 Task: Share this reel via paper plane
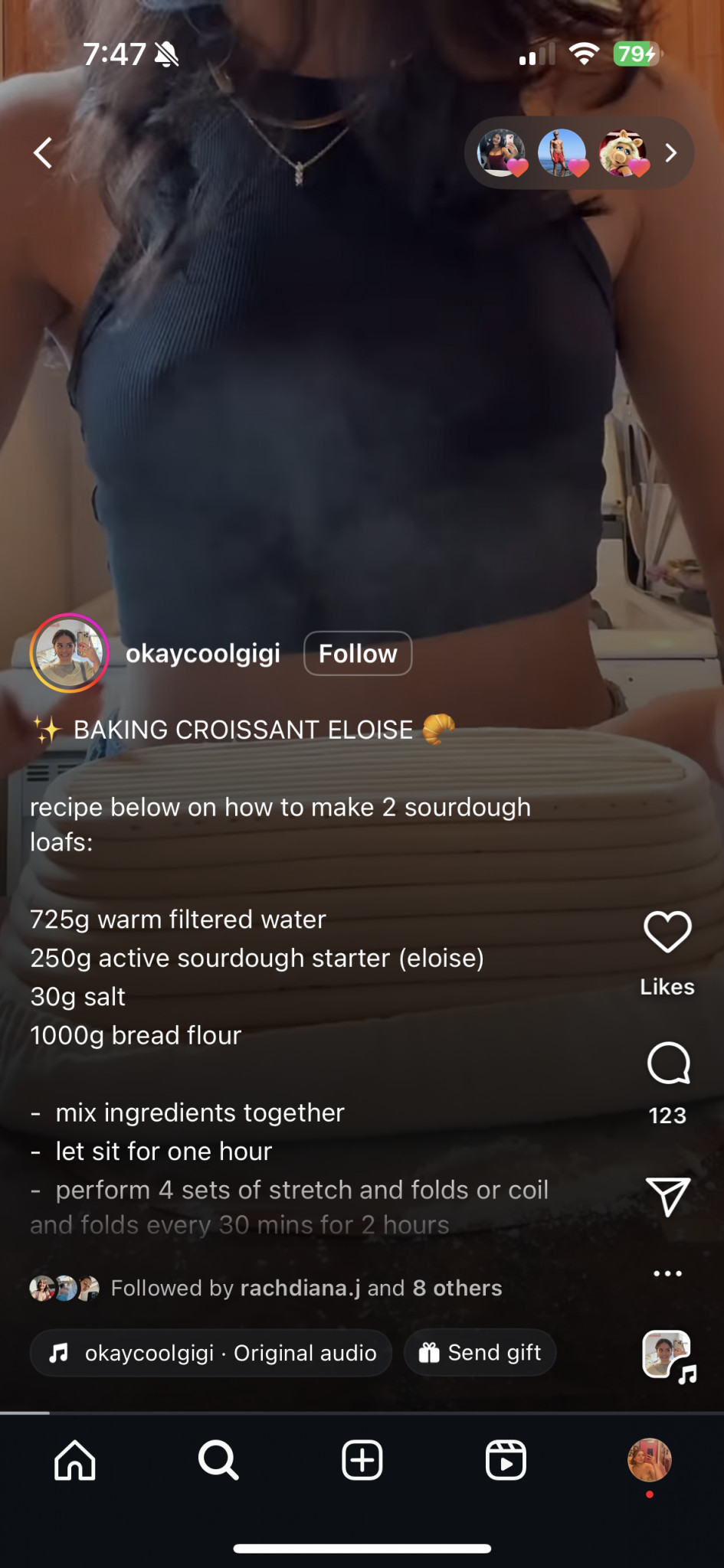pos(667,1195)
